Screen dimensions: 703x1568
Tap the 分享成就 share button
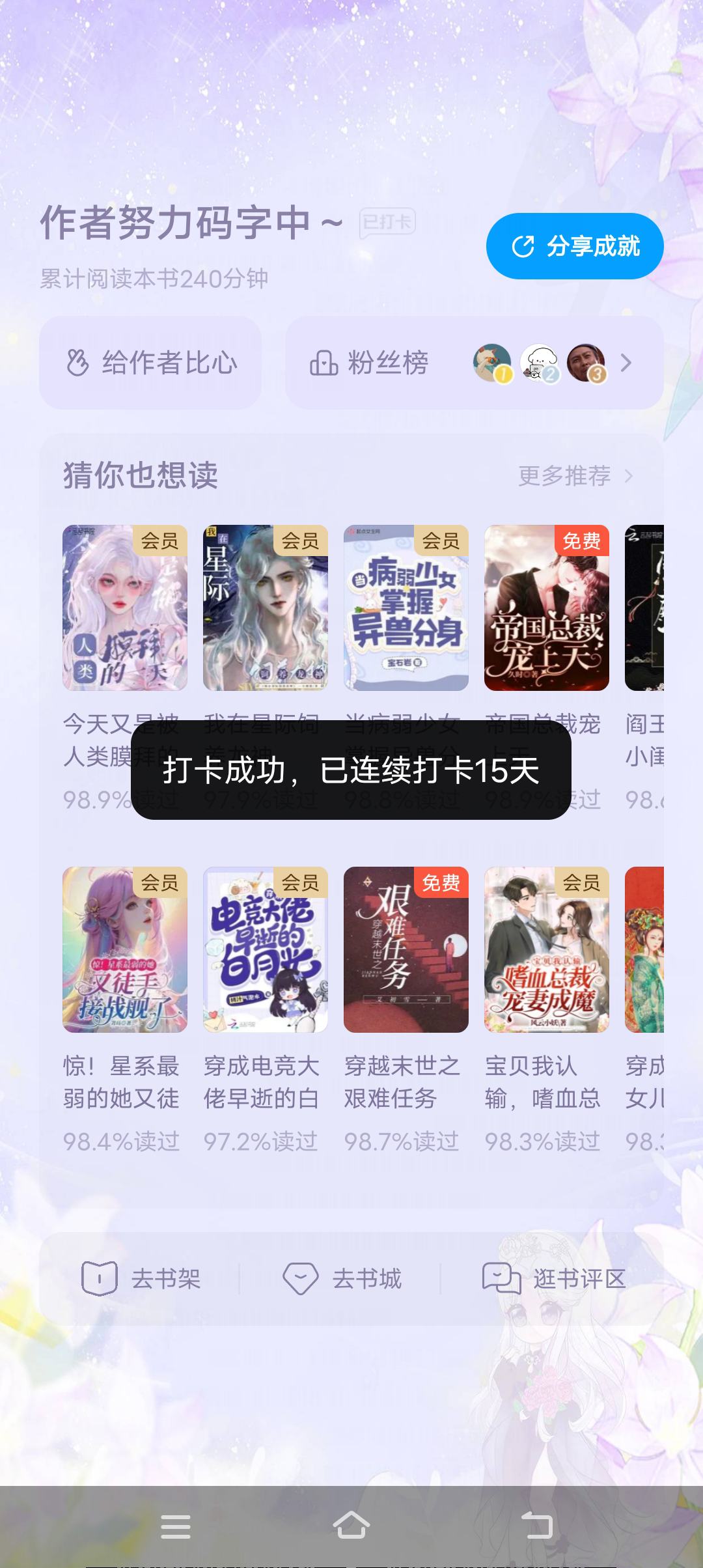(x=575, y=246)
